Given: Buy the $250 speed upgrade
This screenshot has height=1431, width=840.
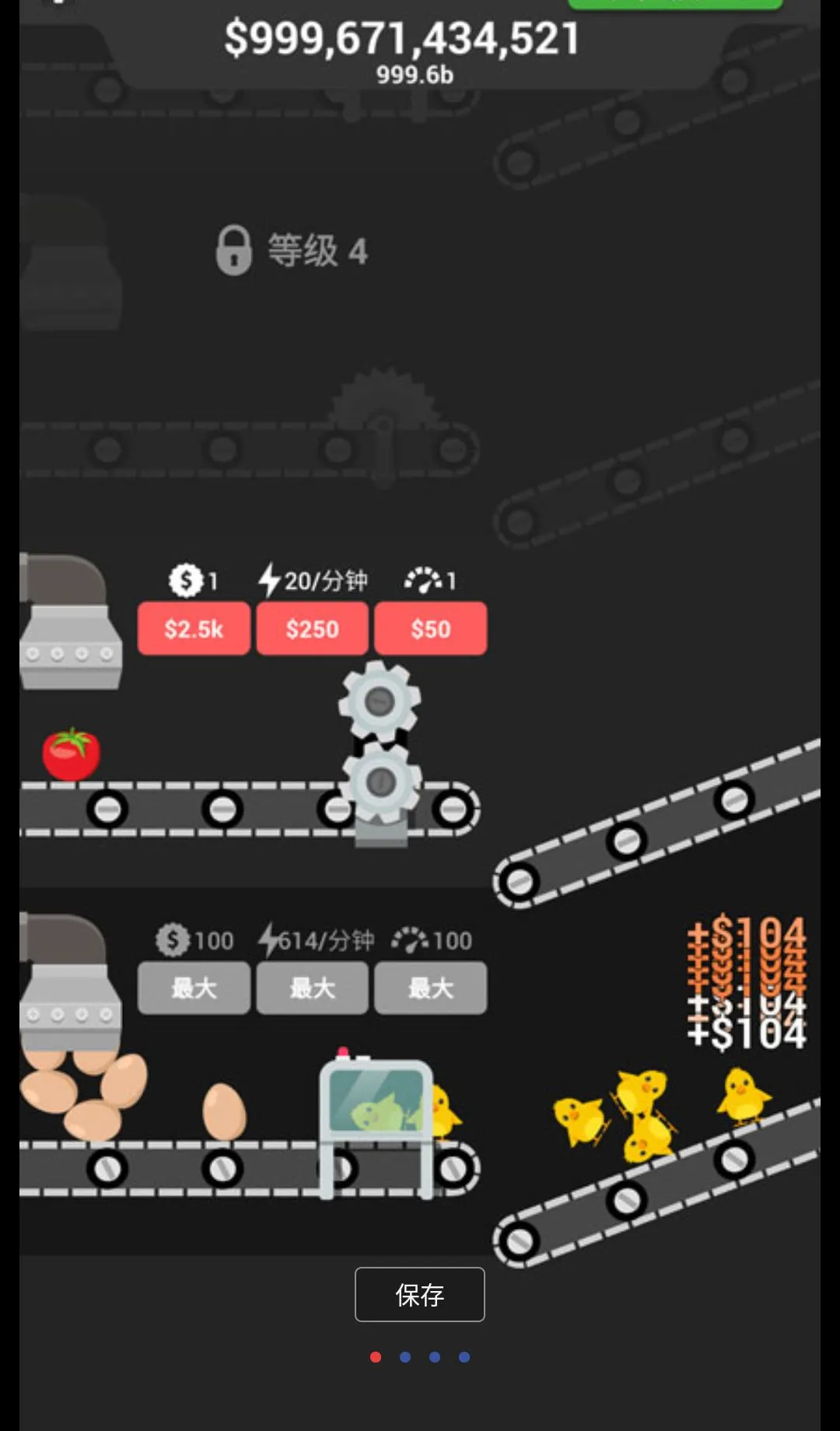Looking at the screenshot, I should [x=312, y=628].
